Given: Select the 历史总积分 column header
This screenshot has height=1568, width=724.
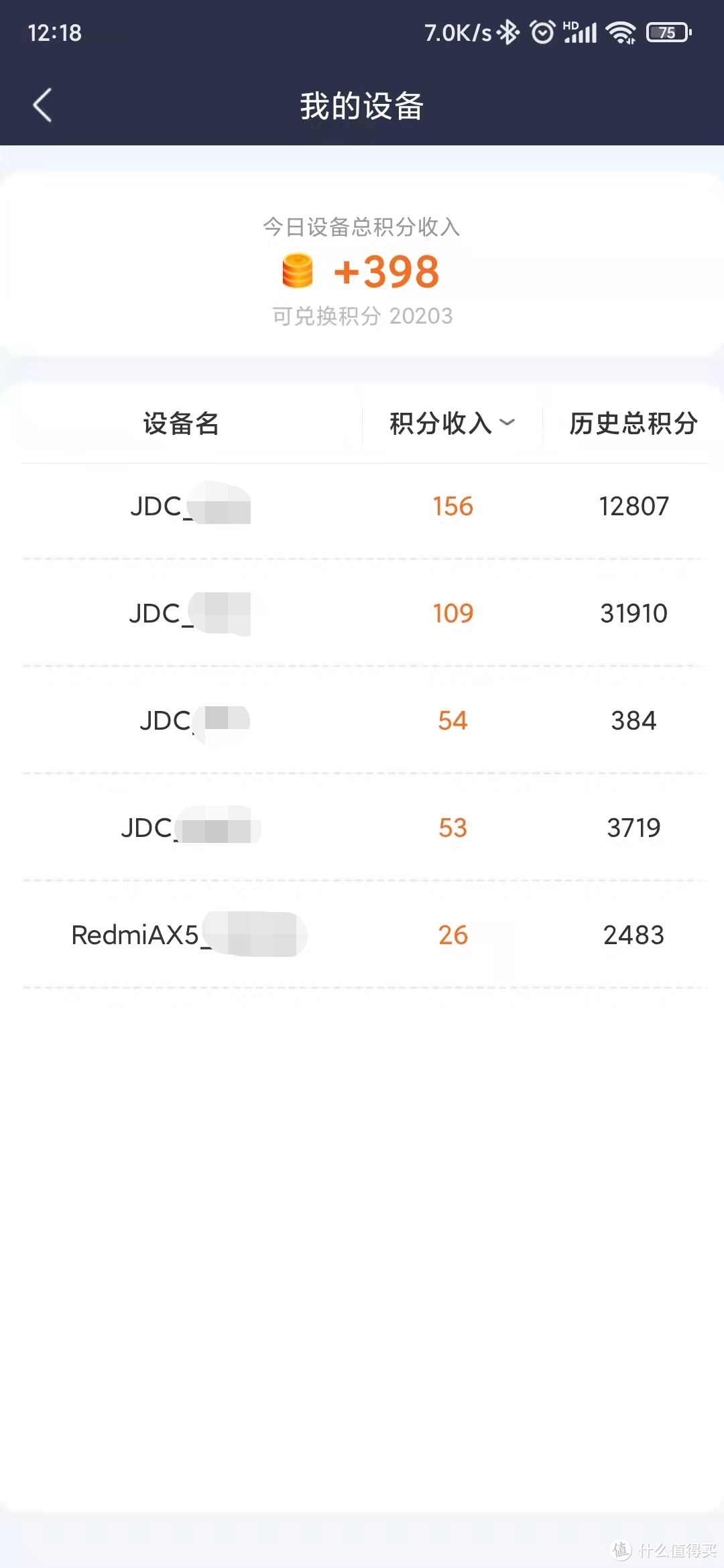Looking at the screenshot, I should (633, 423).
